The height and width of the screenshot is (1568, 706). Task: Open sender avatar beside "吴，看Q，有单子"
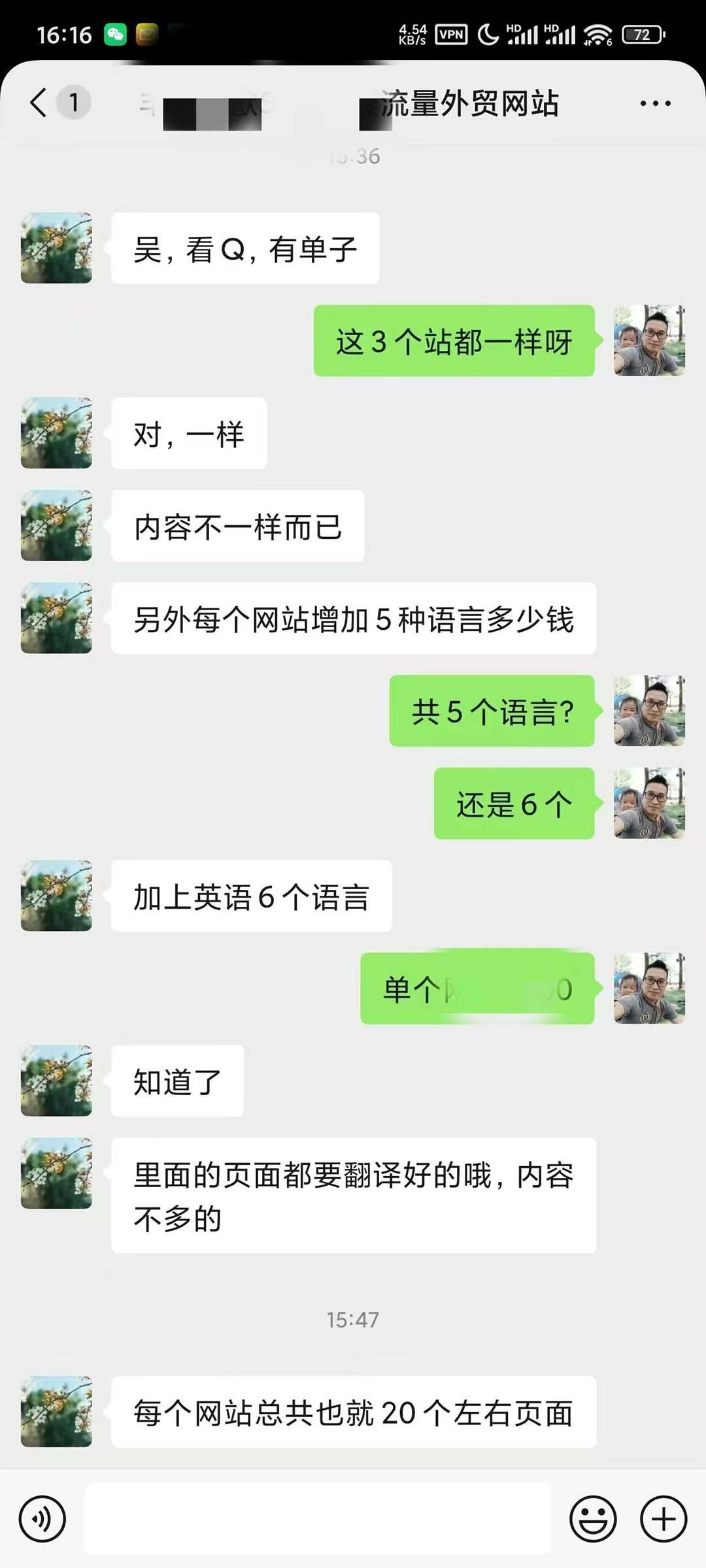click(56, 248)
